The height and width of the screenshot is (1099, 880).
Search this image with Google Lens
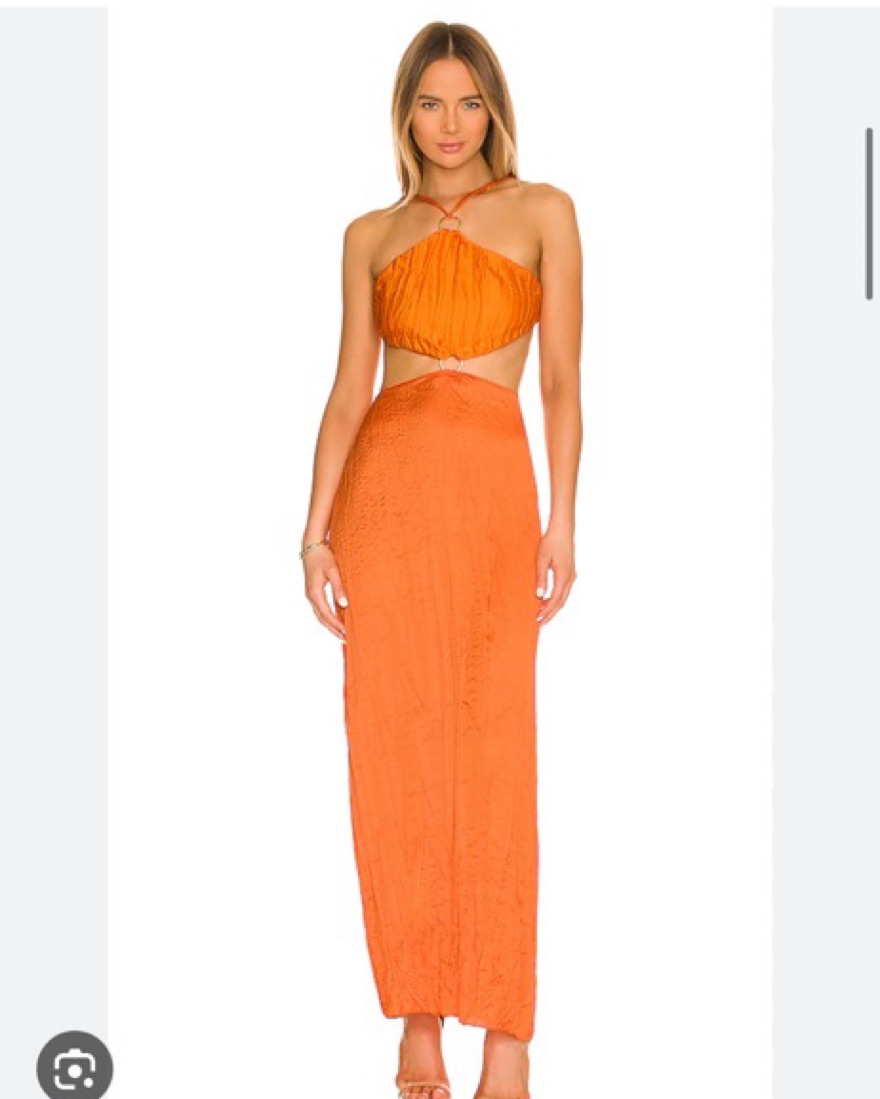pos(74,1068)
